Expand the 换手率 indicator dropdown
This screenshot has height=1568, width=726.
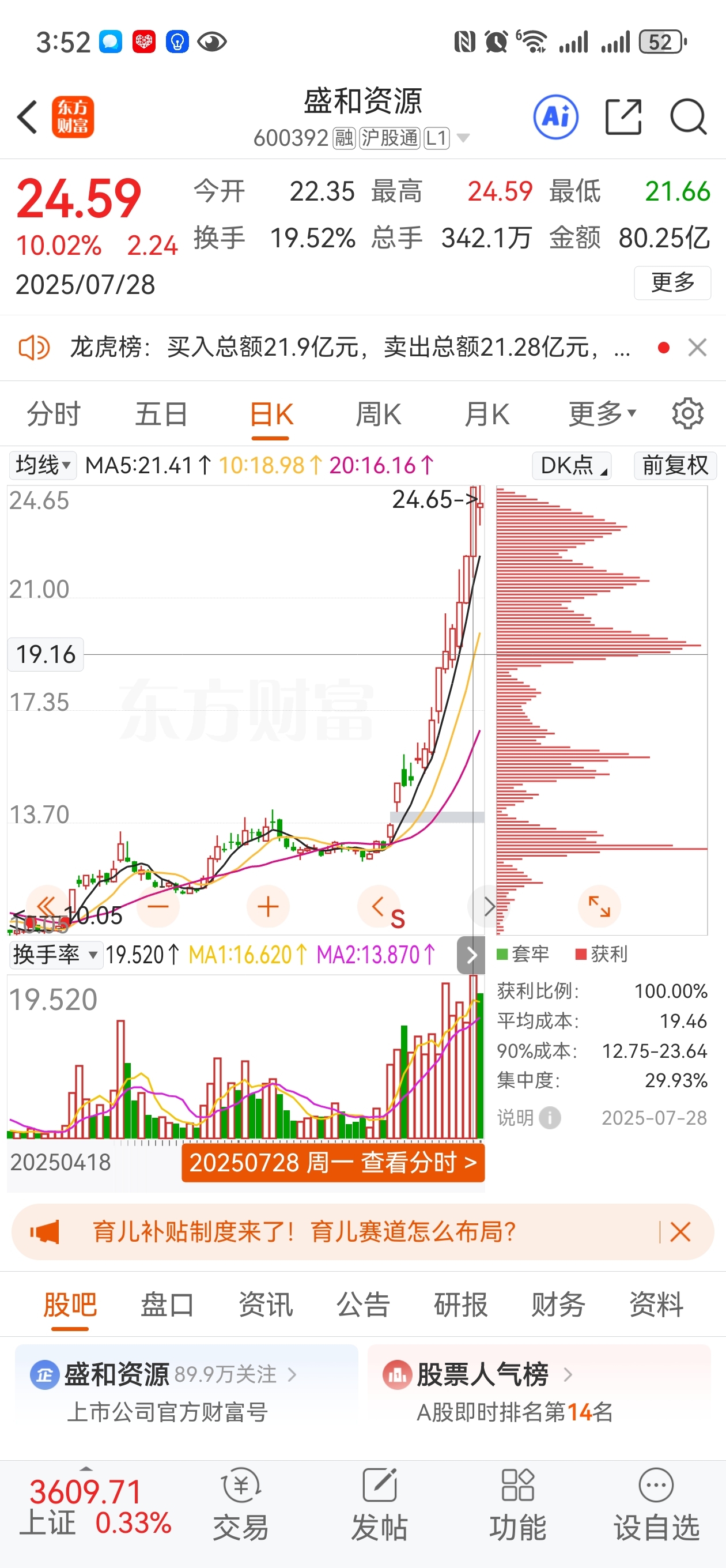tap(55, 955)
